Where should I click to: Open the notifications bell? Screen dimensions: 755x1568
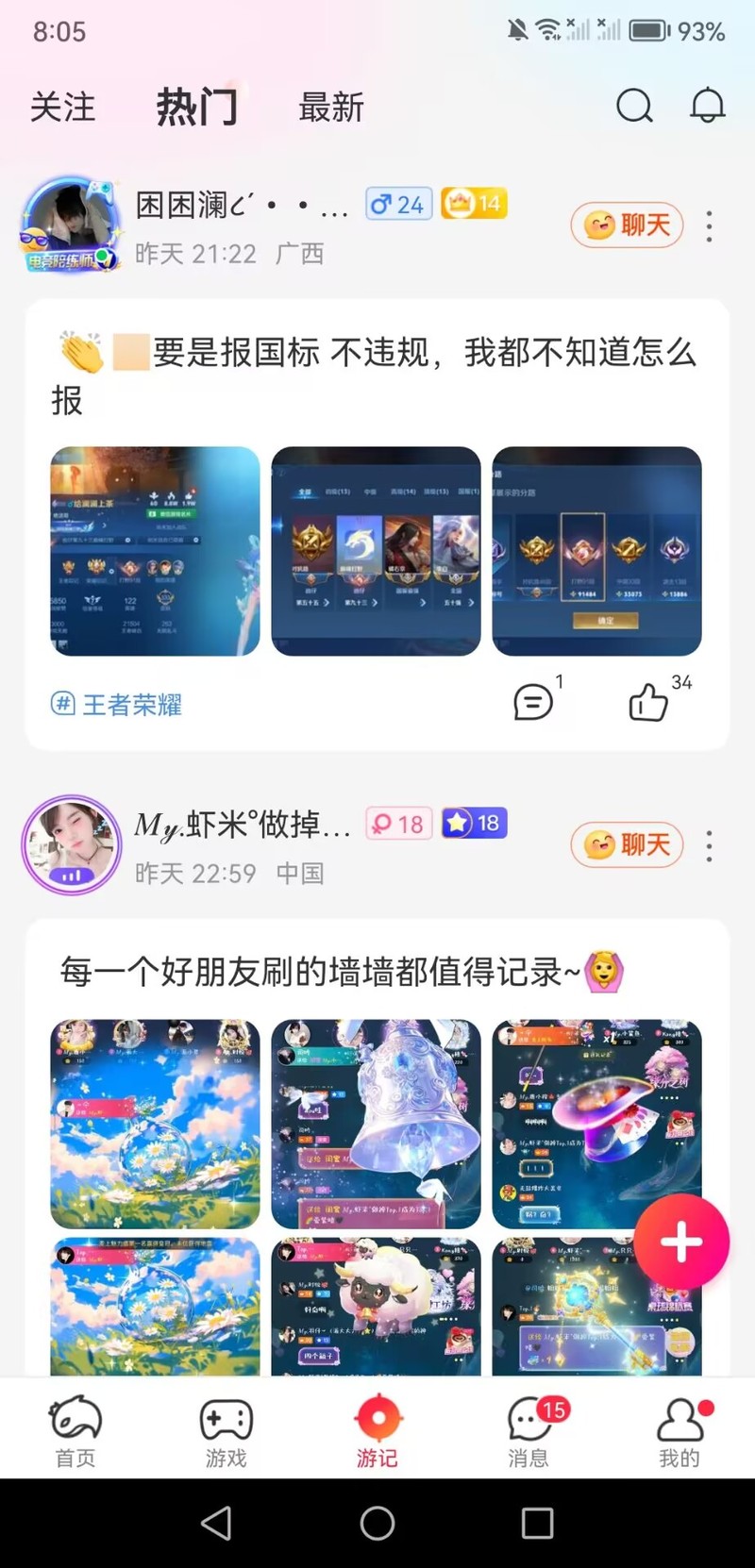(x=707, y=106)
